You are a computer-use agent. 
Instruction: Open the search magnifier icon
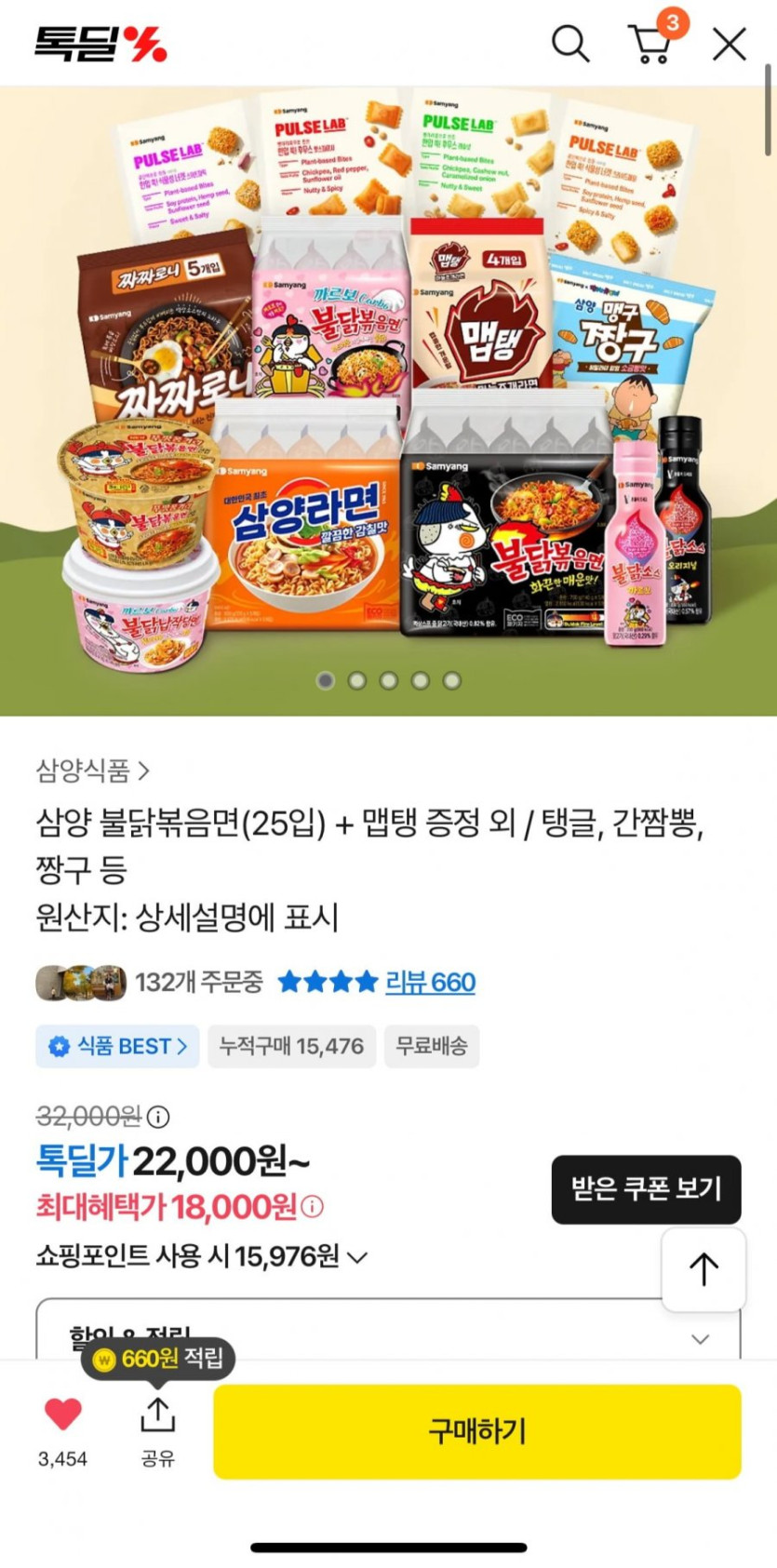(x=569, y=44)
